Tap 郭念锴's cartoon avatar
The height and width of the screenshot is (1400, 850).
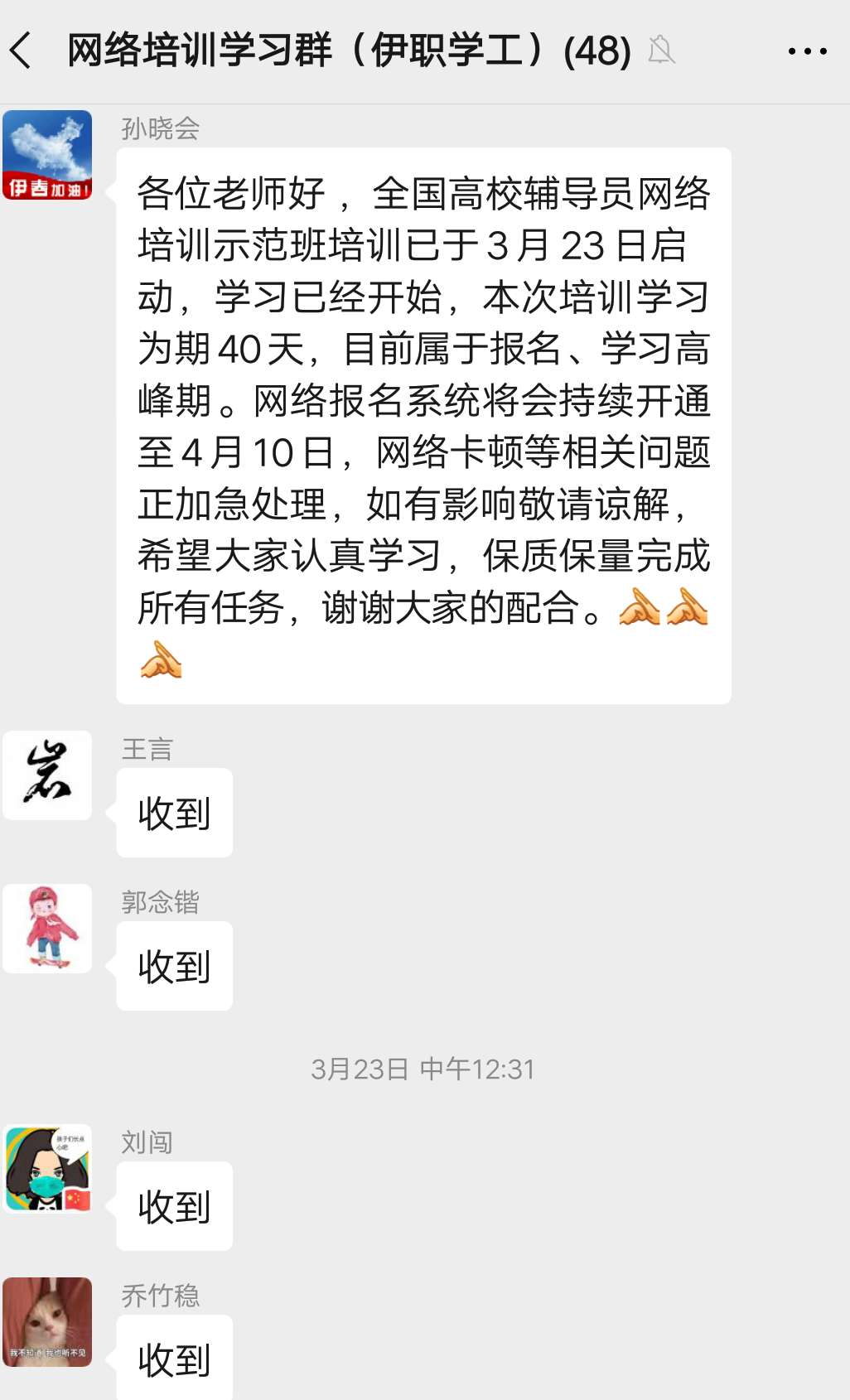click(47, 928)
